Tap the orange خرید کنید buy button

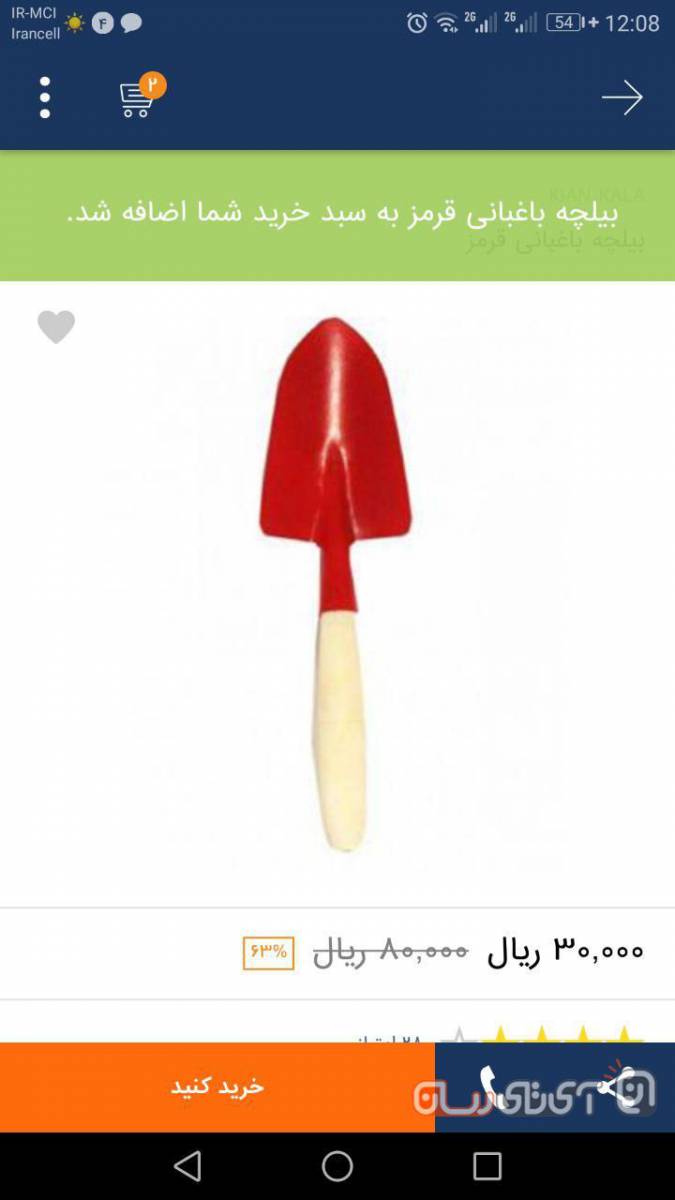point(217,1087)
